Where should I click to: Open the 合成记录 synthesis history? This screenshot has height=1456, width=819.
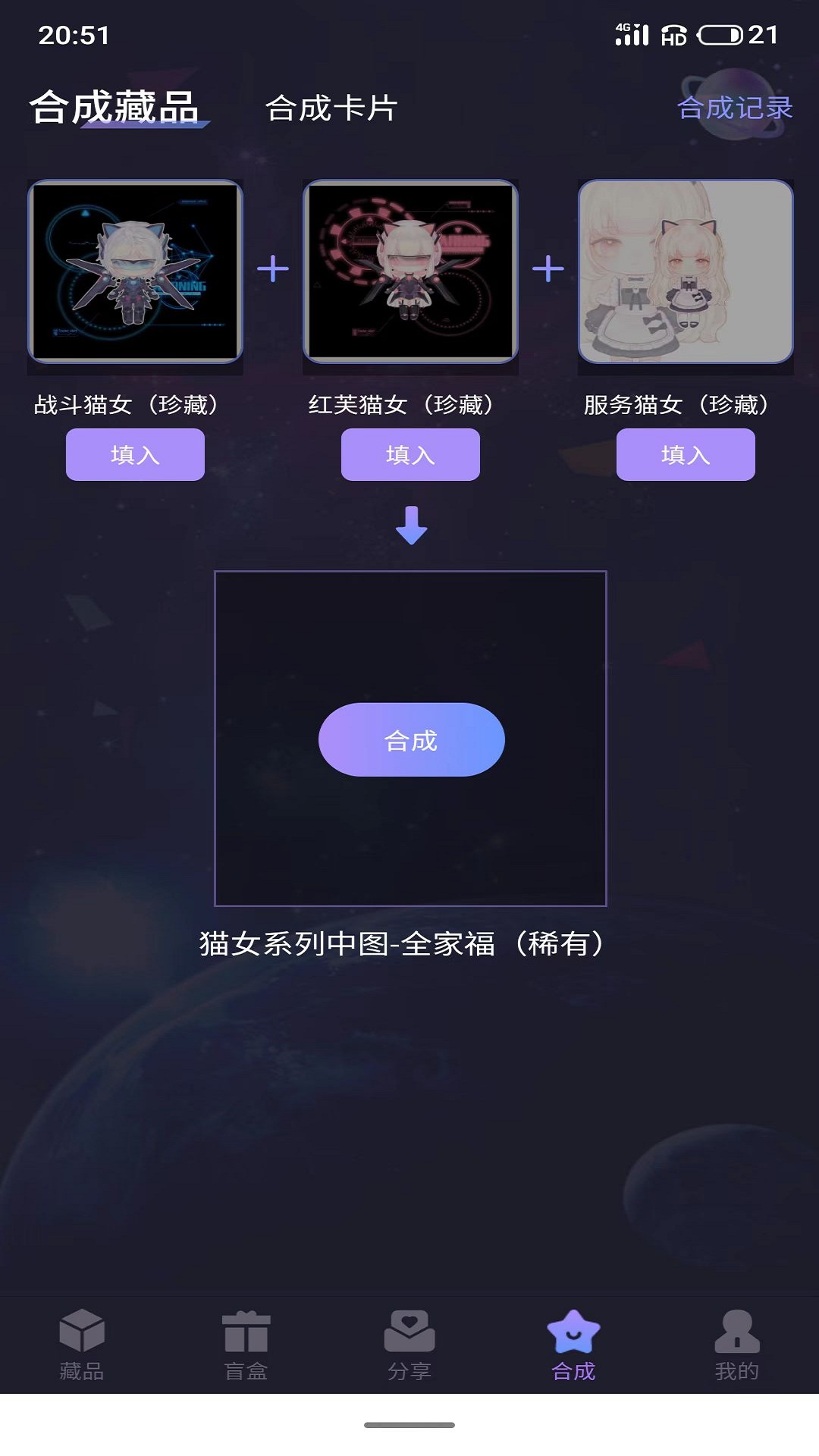click(737, 111)
